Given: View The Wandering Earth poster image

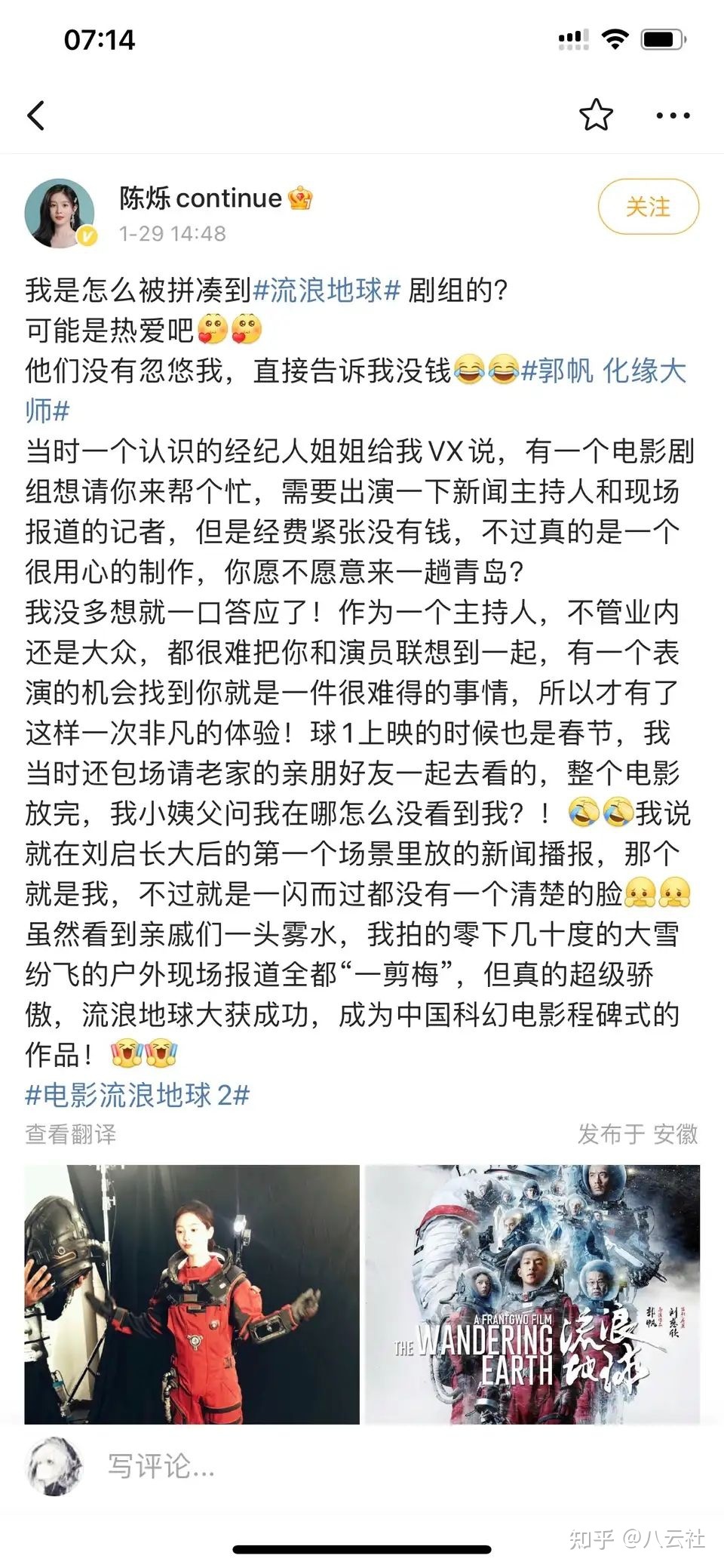Looking at the screenshot, I should [x=532, y=1293].
